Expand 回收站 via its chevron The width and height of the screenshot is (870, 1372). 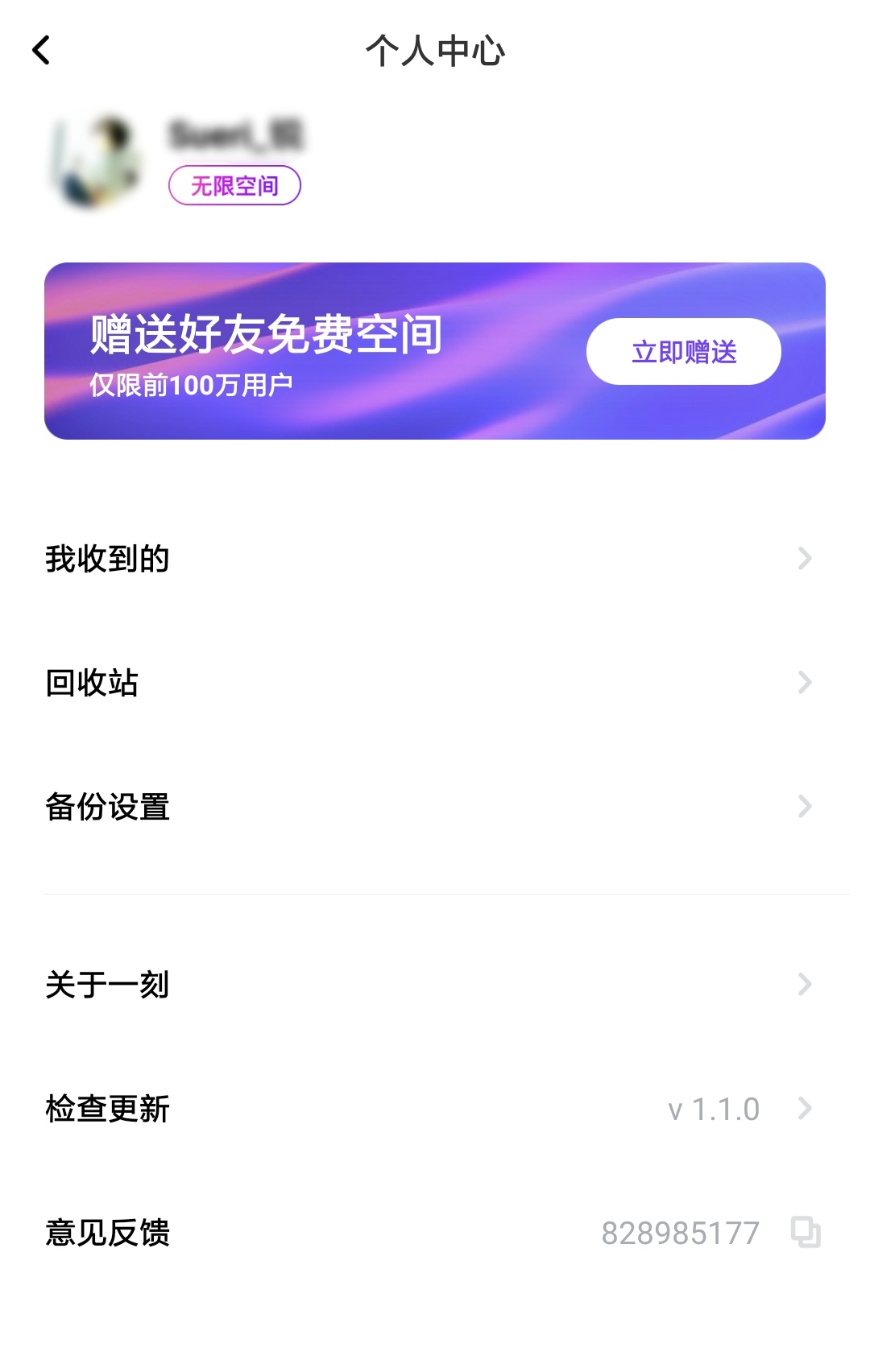click(x=803, y=683)
